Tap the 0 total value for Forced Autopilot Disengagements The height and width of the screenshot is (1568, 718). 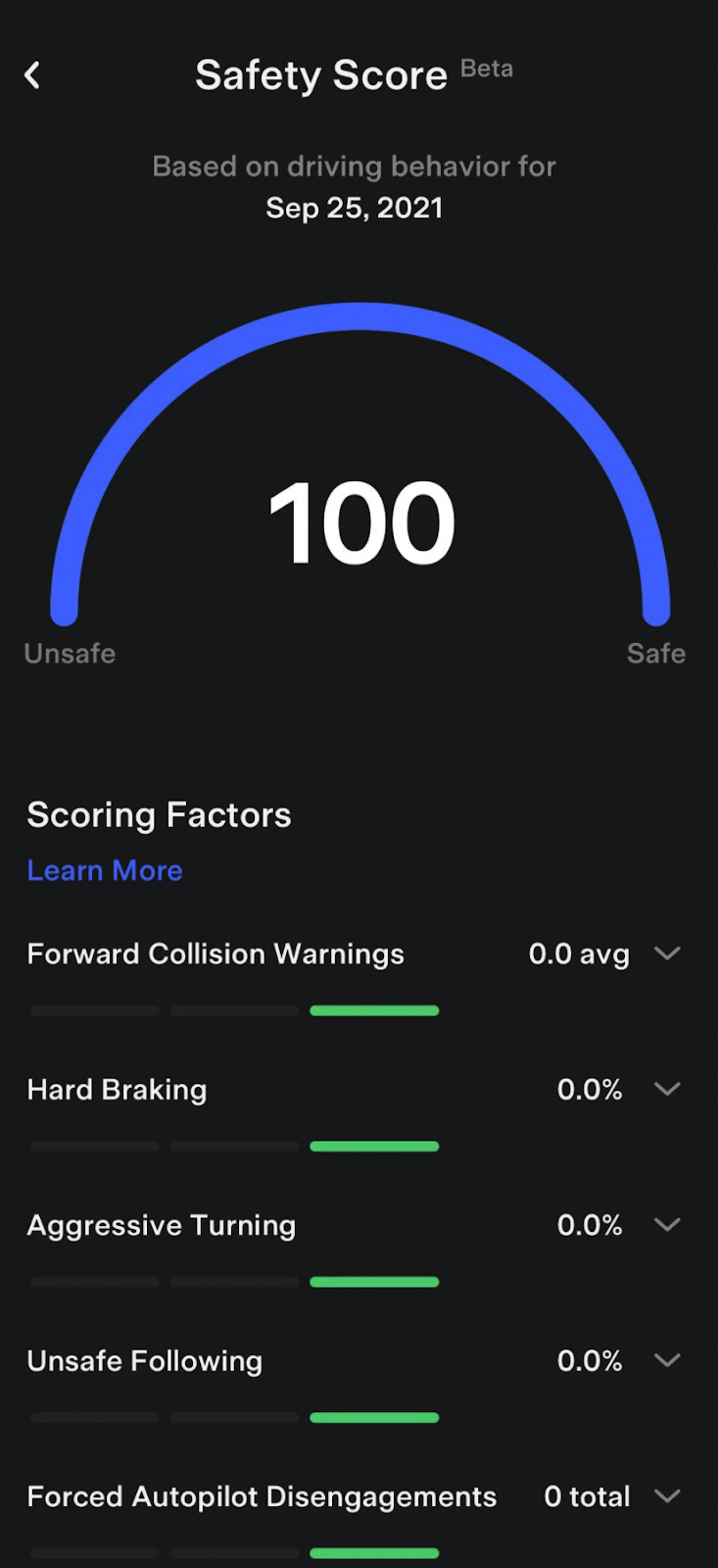pyautogui.click(x=586, y=1496)
